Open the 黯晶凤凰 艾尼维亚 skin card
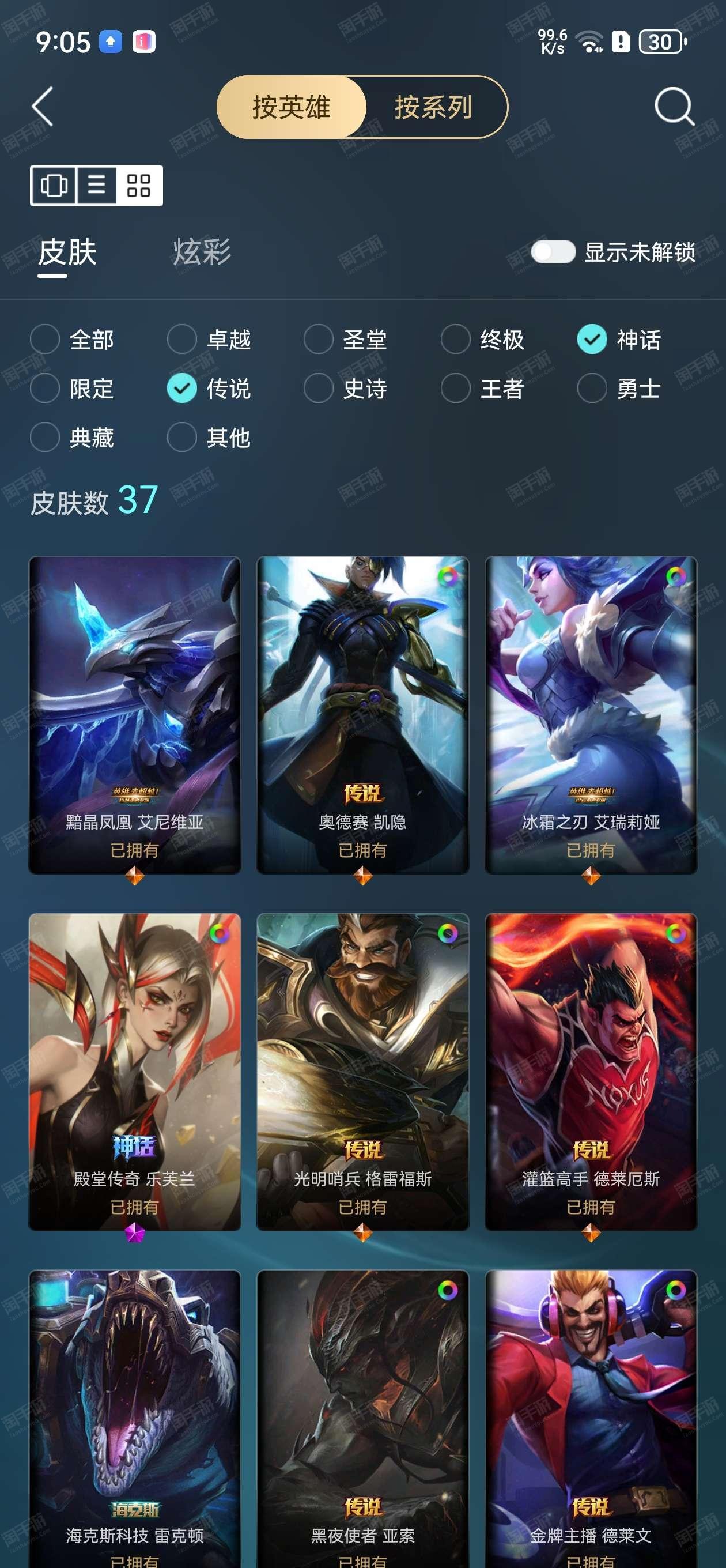 (x=134, y=715)
